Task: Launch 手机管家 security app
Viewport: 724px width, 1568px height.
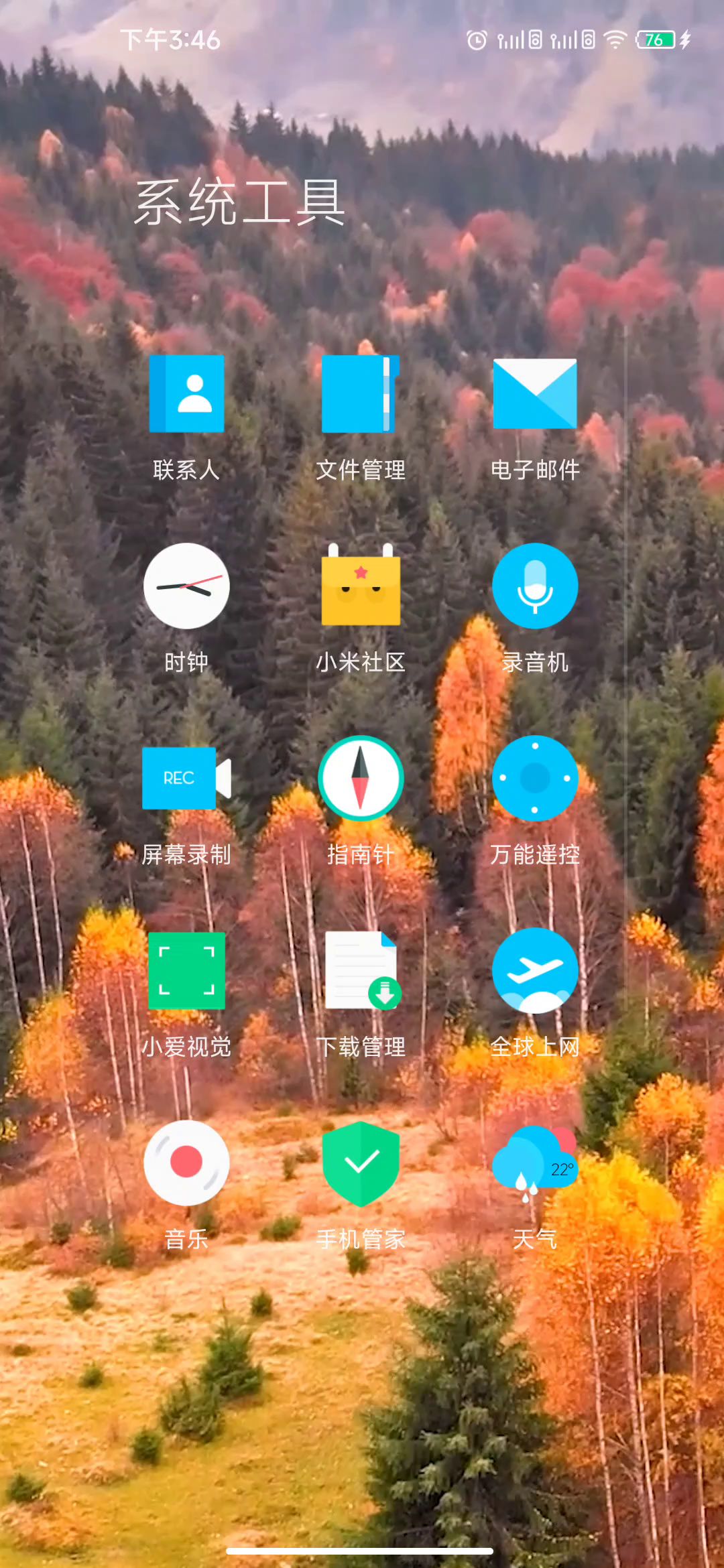Action: [x=361, y=1163]
